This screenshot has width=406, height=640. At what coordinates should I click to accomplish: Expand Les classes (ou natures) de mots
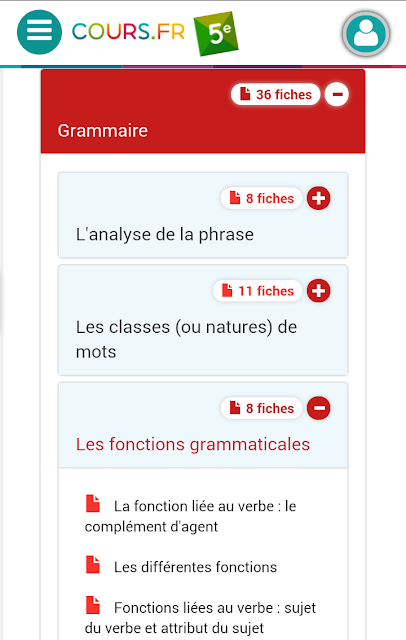tap(319, 291)
